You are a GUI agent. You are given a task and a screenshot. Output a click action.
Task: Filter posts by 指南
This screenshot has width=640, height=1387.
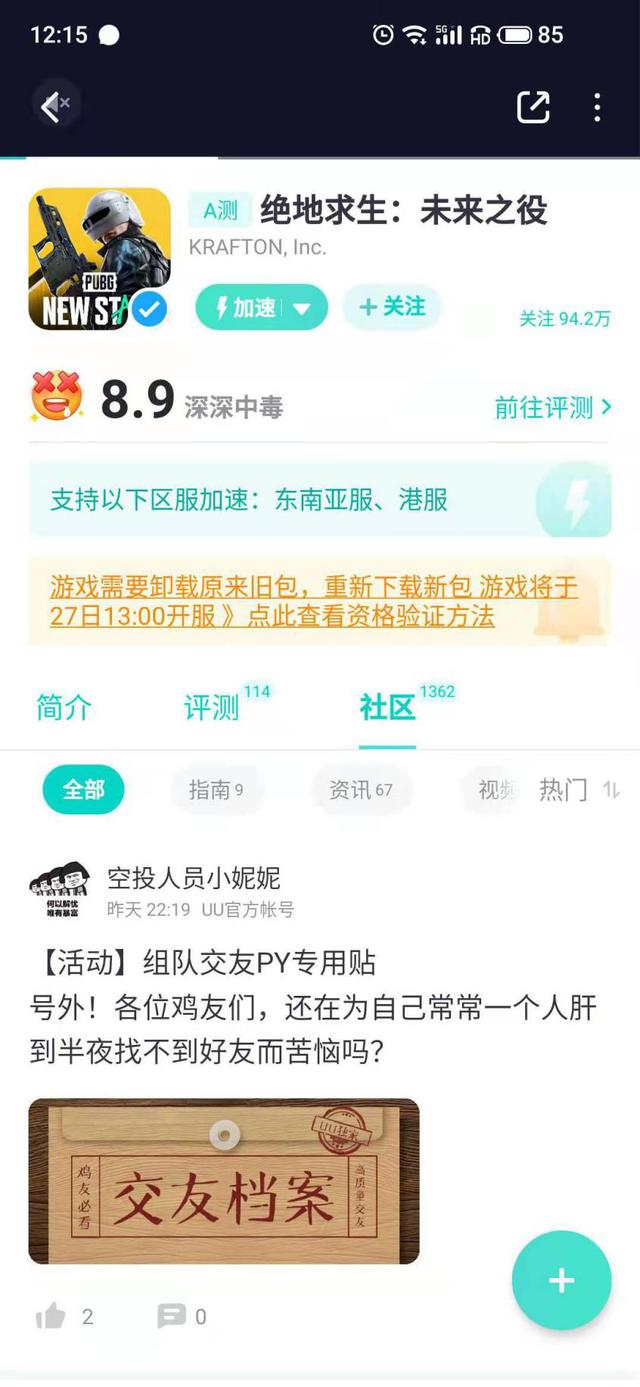(x=215, y=790)
